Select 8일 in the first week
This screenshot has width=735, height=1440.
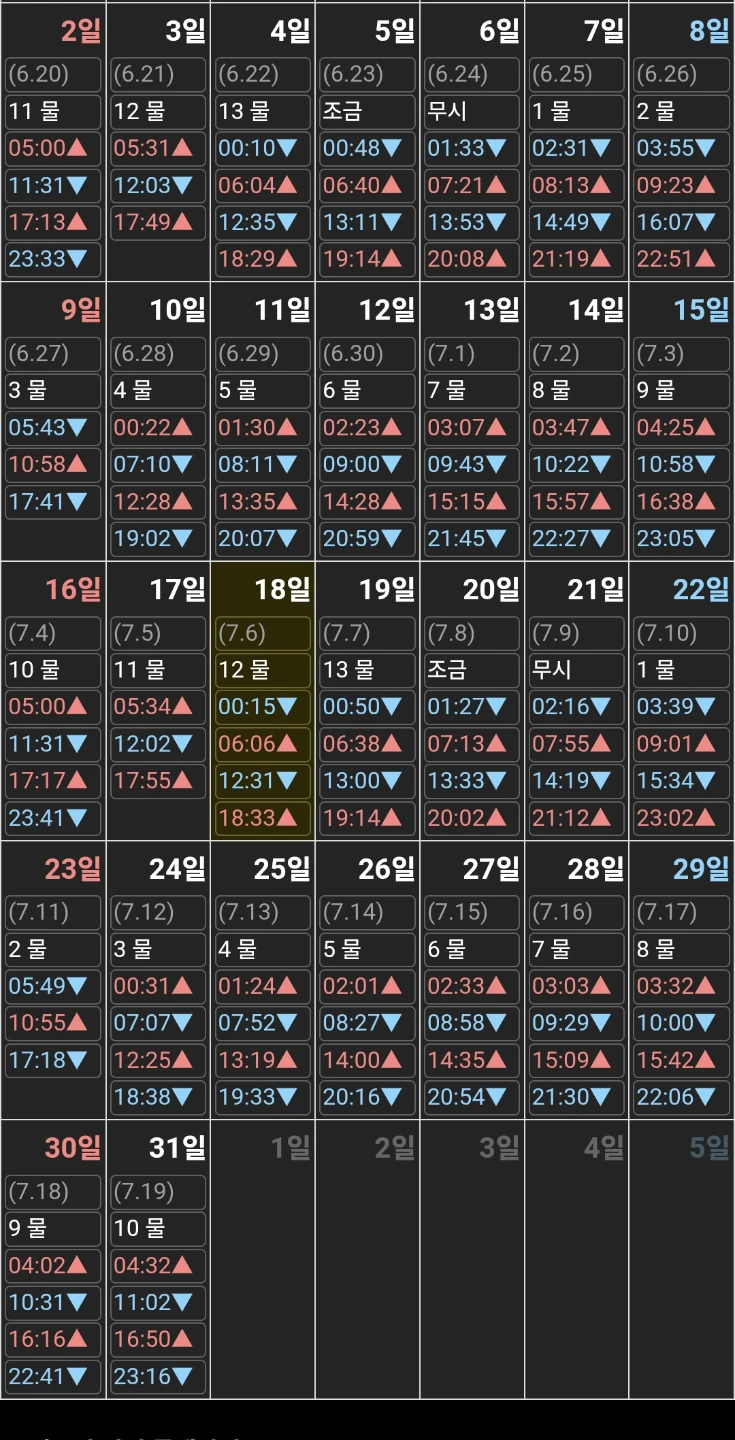pyautogui.click(x=681, y=141)
